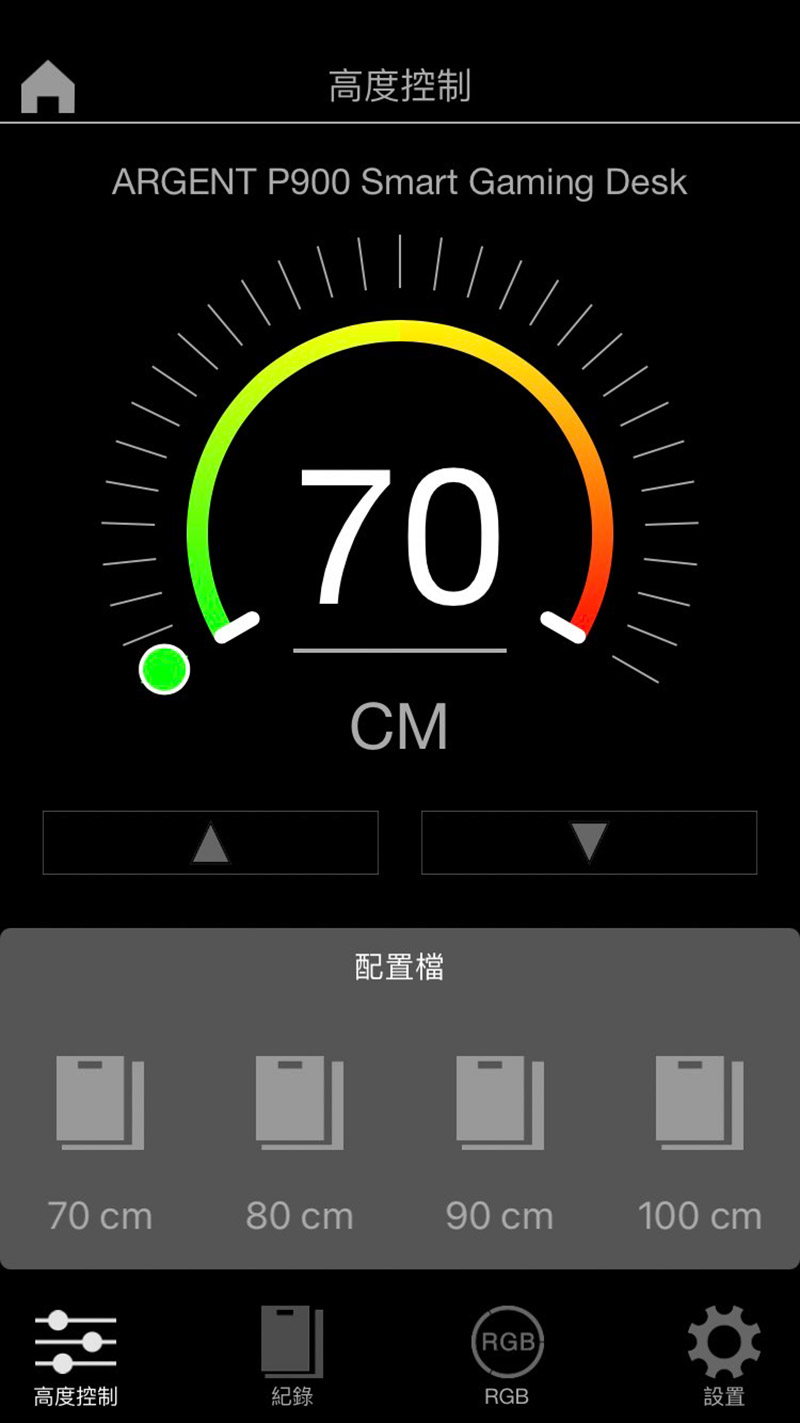Go to the home screen icon

pos(48,87)
